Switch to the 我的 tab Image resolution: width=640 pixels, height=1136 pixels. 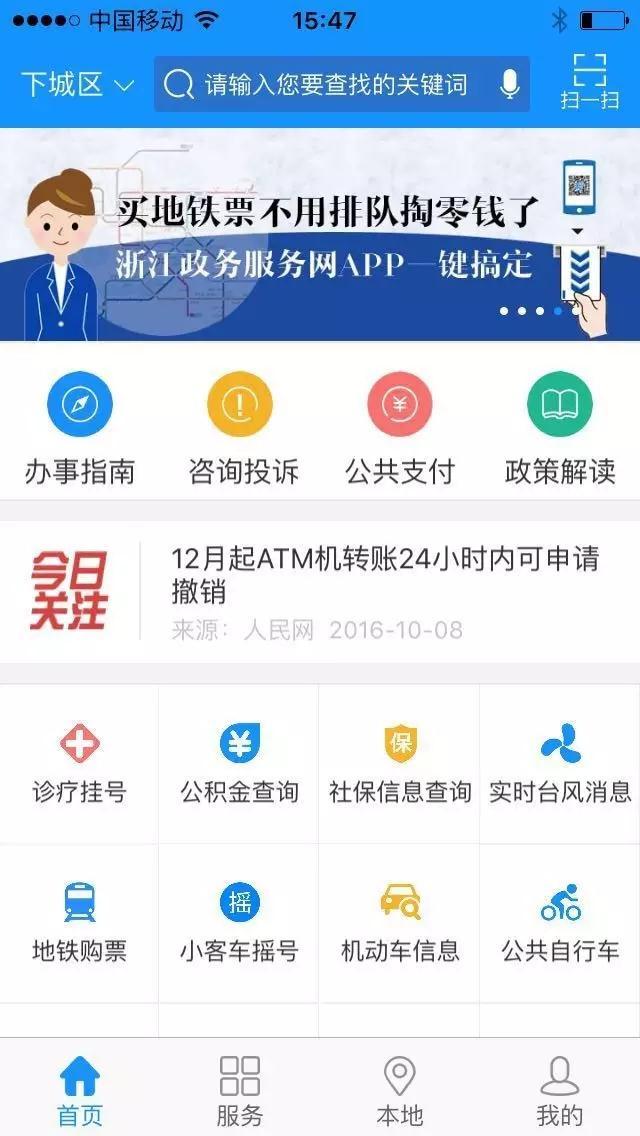[x=560, y=1090]
